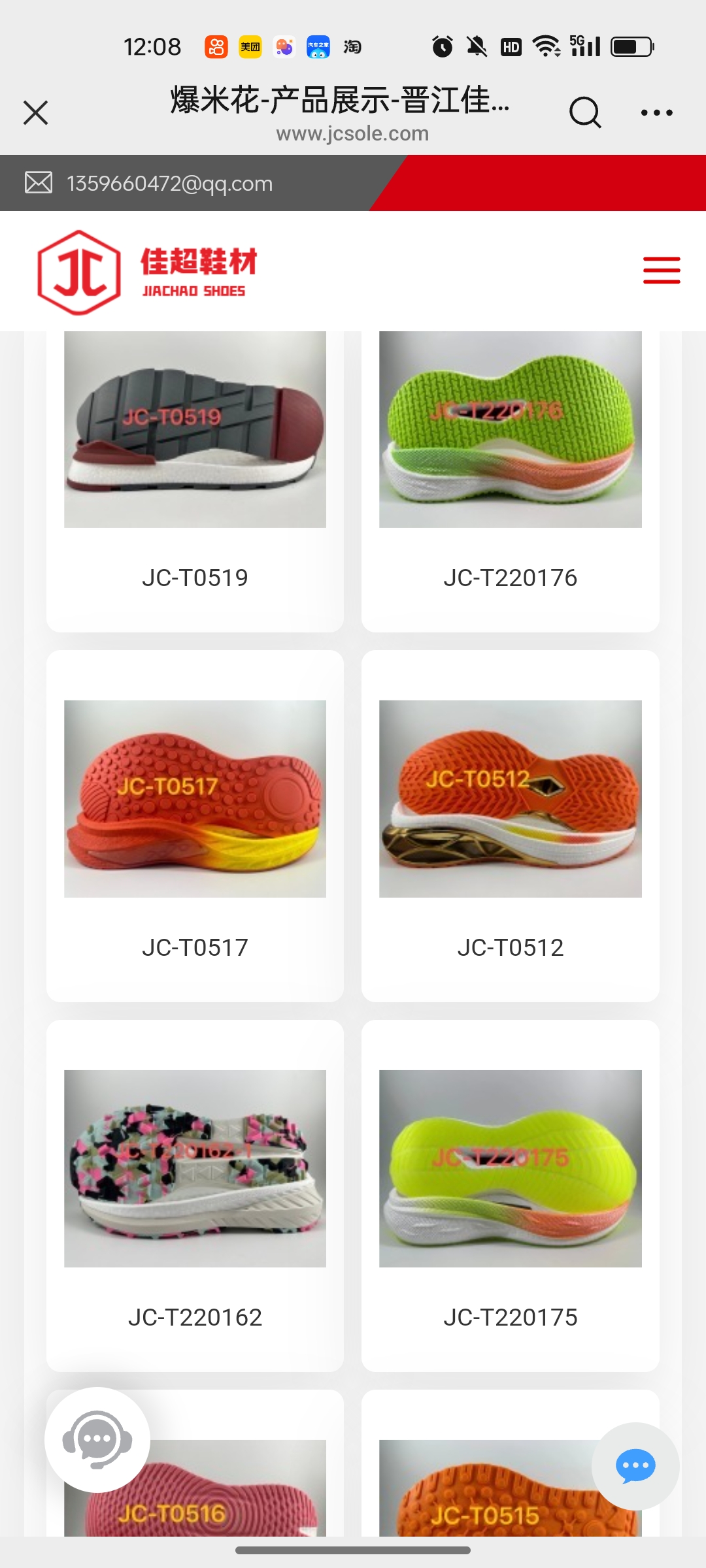Open the browser search icon
This screenshot has height=1568, width=706.
pos(584,112)
